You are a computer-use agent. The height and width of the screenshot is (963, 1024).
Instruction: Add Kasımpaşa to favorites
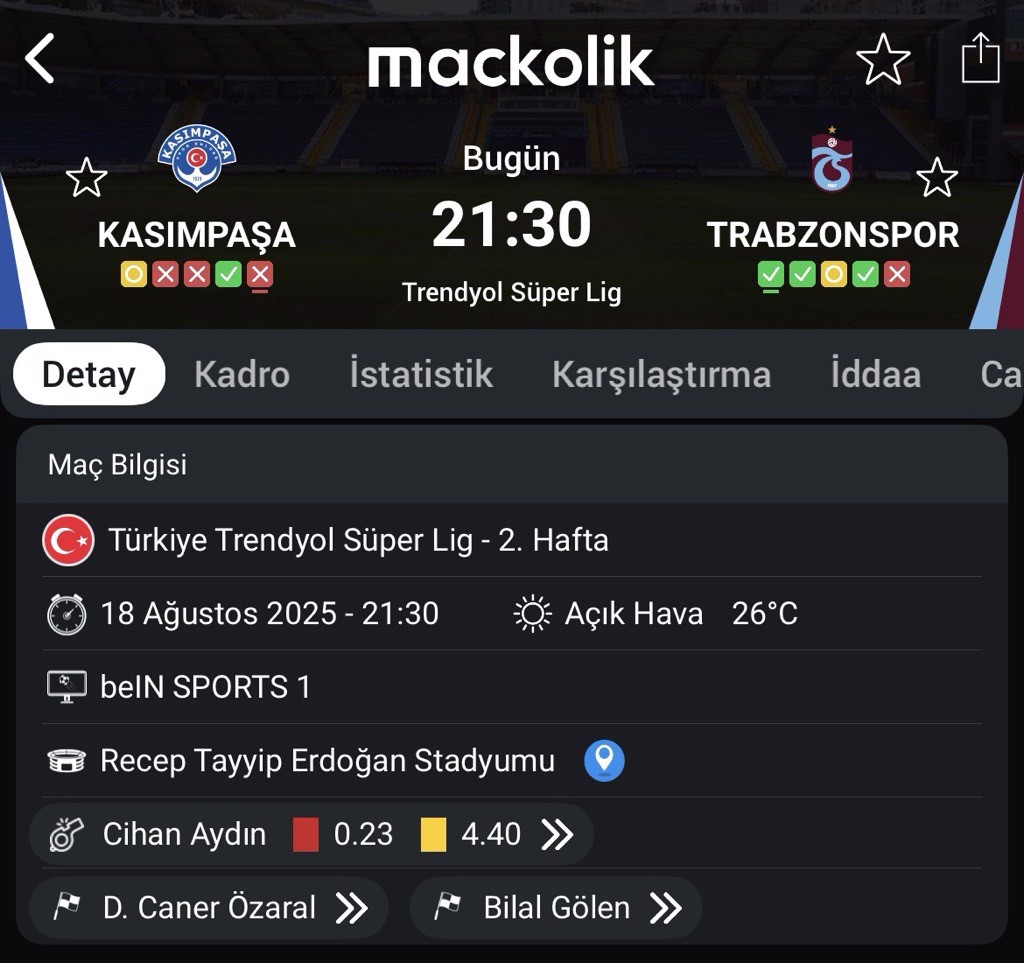tap(87, 178)
